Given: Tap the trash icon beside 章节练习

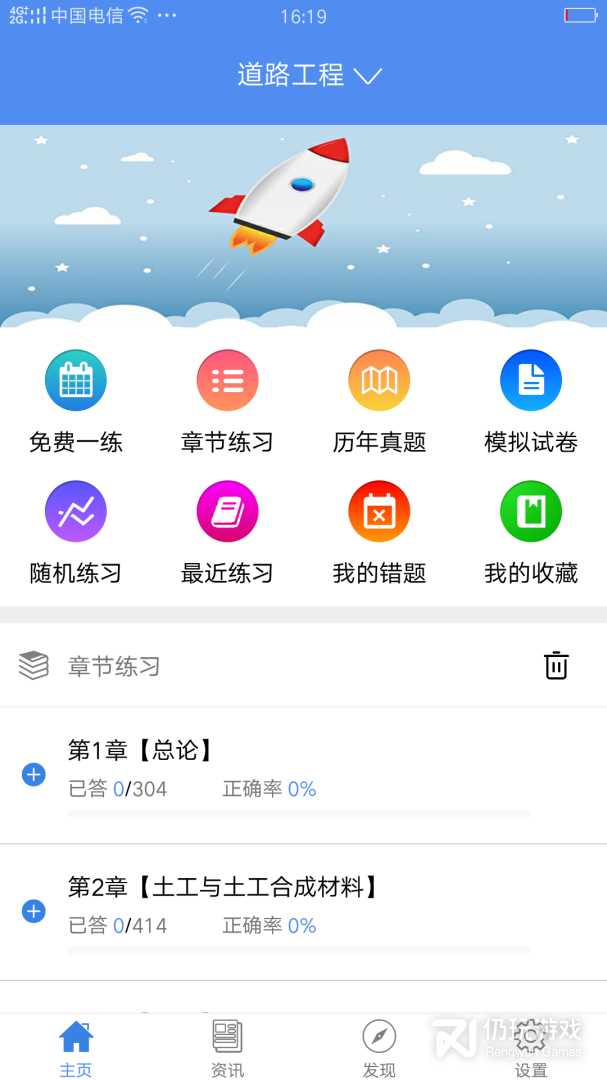Looking at the screenshot, I should click(556, 665).
